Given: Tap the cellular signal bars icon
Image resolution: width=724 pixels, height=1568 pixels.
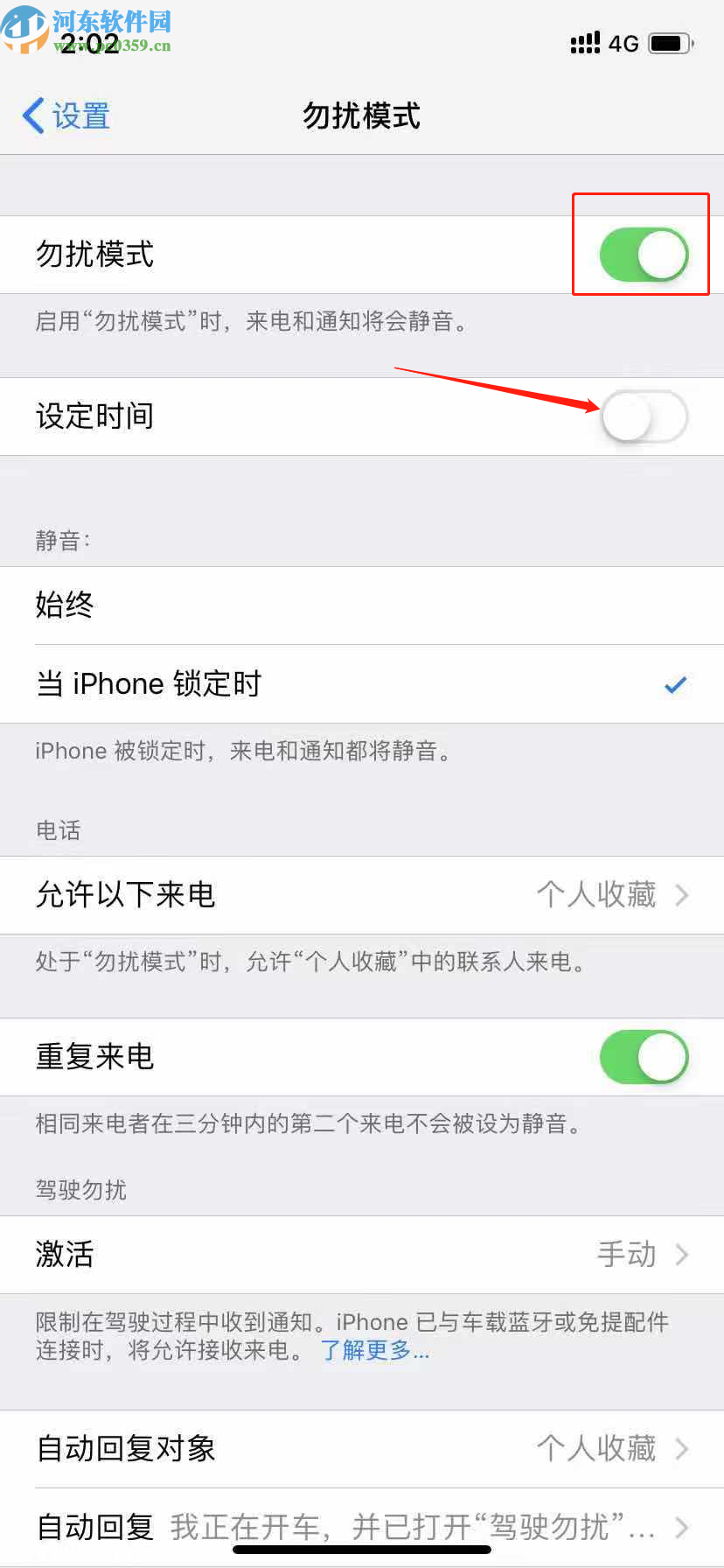Looking at the screenshot, I should click(585, 43).
